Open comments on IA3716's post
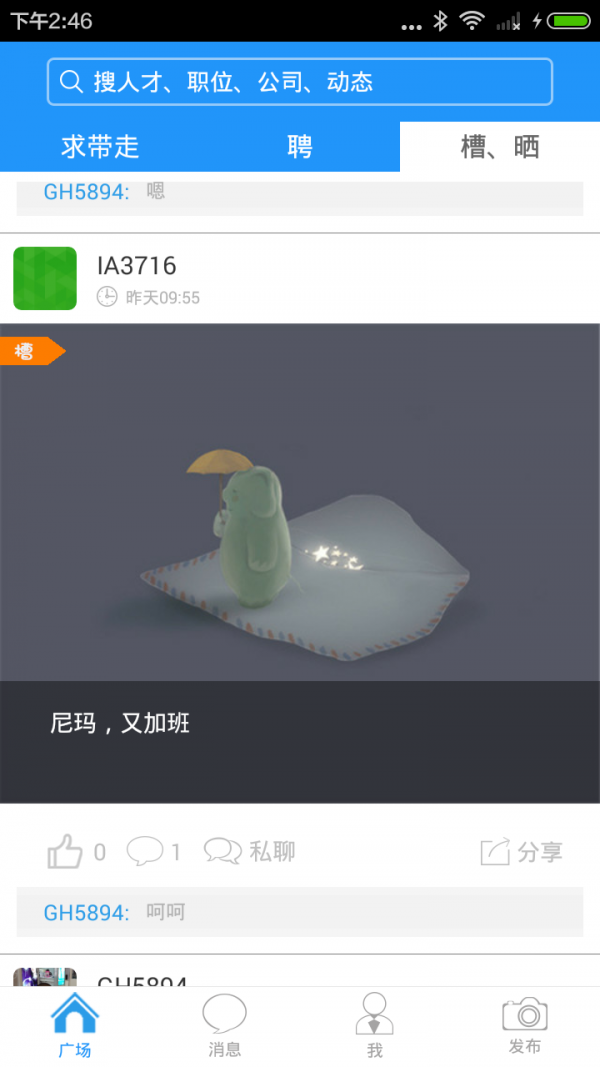The width and height of the screenshot is (600, 1067). (x=146, y=852)
